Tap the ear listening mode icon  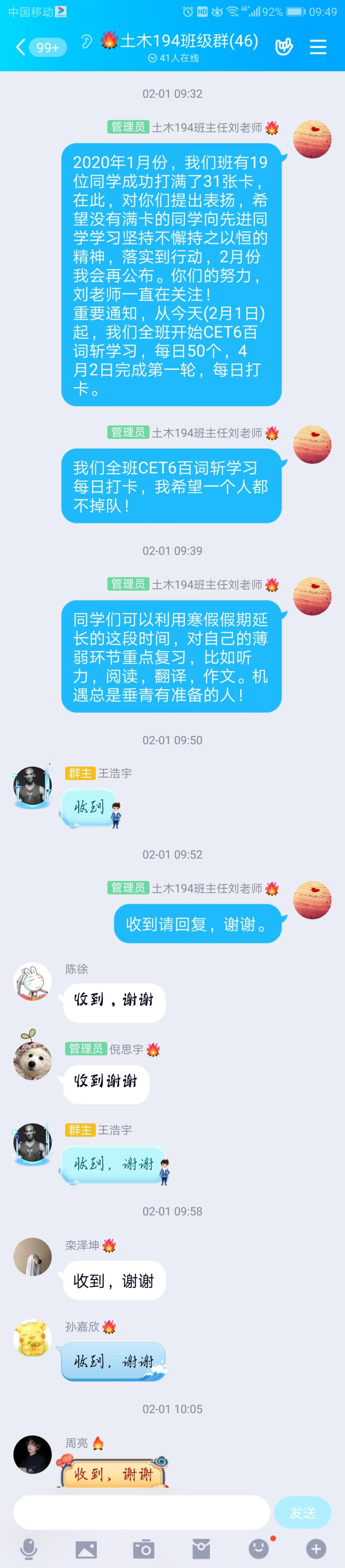pyautogui.click(x=86, y=41)
